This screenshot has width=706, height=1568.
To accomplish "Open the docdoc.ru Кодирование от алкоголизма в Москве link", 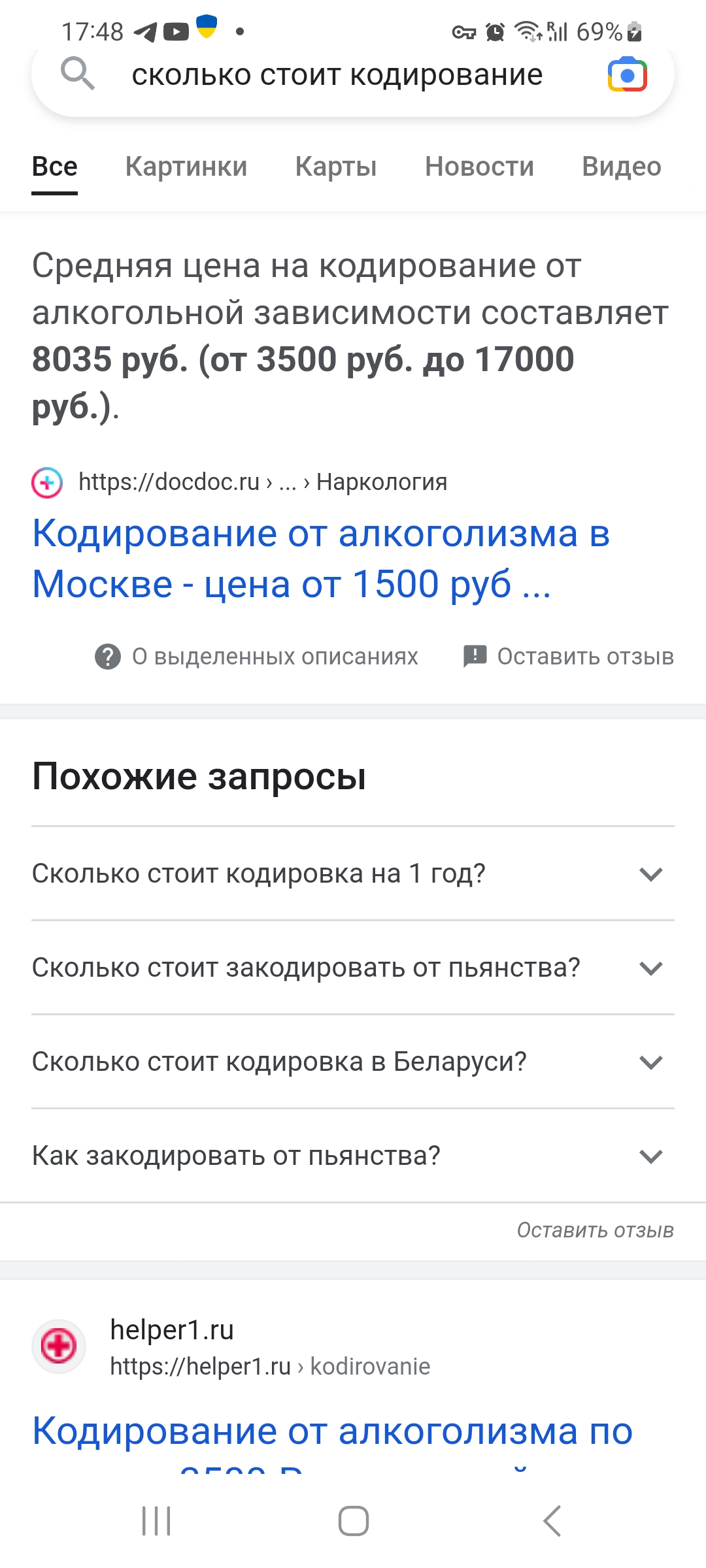I will click(320, 558).
